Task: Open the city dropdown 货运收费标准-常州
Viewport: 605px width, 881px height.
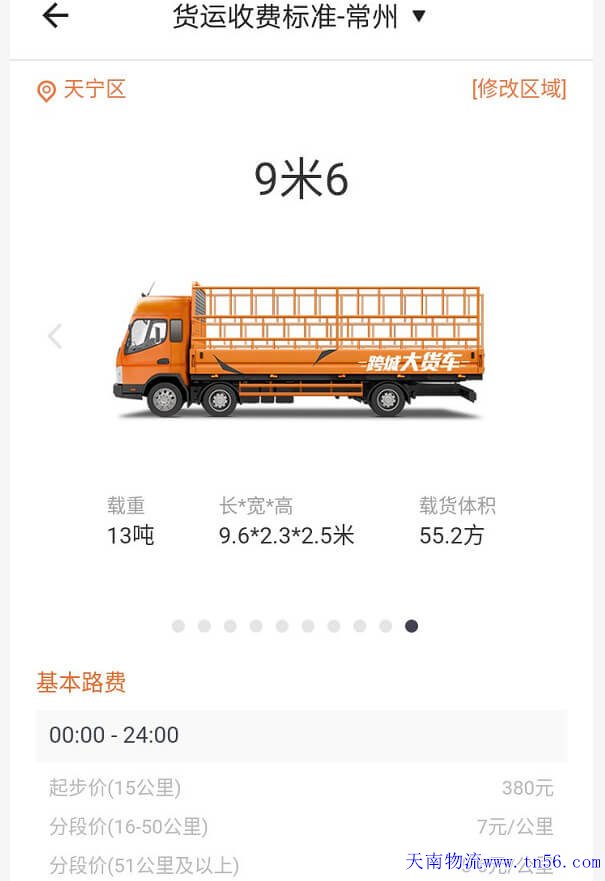Action: 300,17
